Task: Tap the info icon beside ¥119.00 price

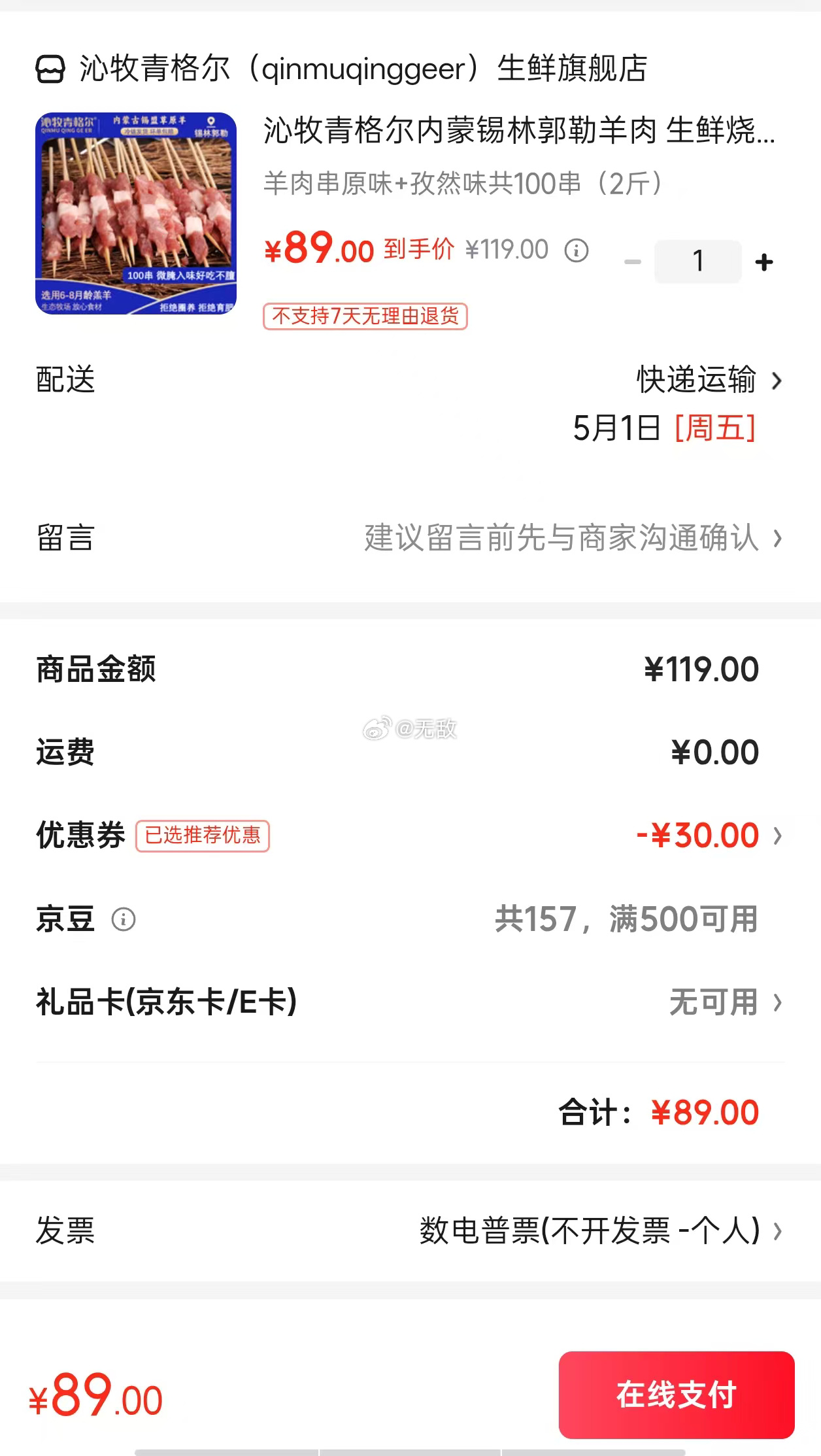Action: coord(576,250)
